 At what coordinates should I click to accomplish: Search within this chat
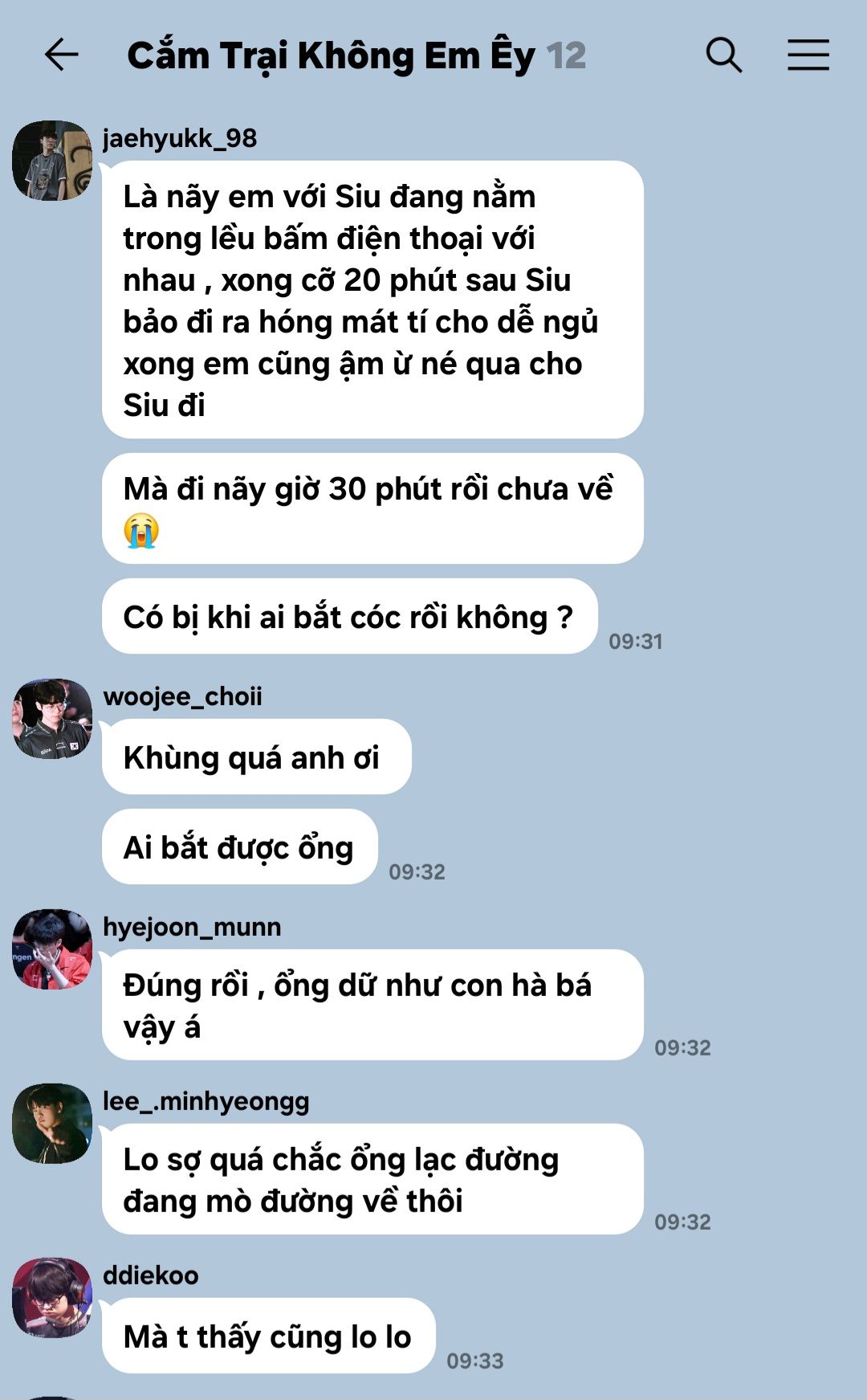click(x=723, y=55)
